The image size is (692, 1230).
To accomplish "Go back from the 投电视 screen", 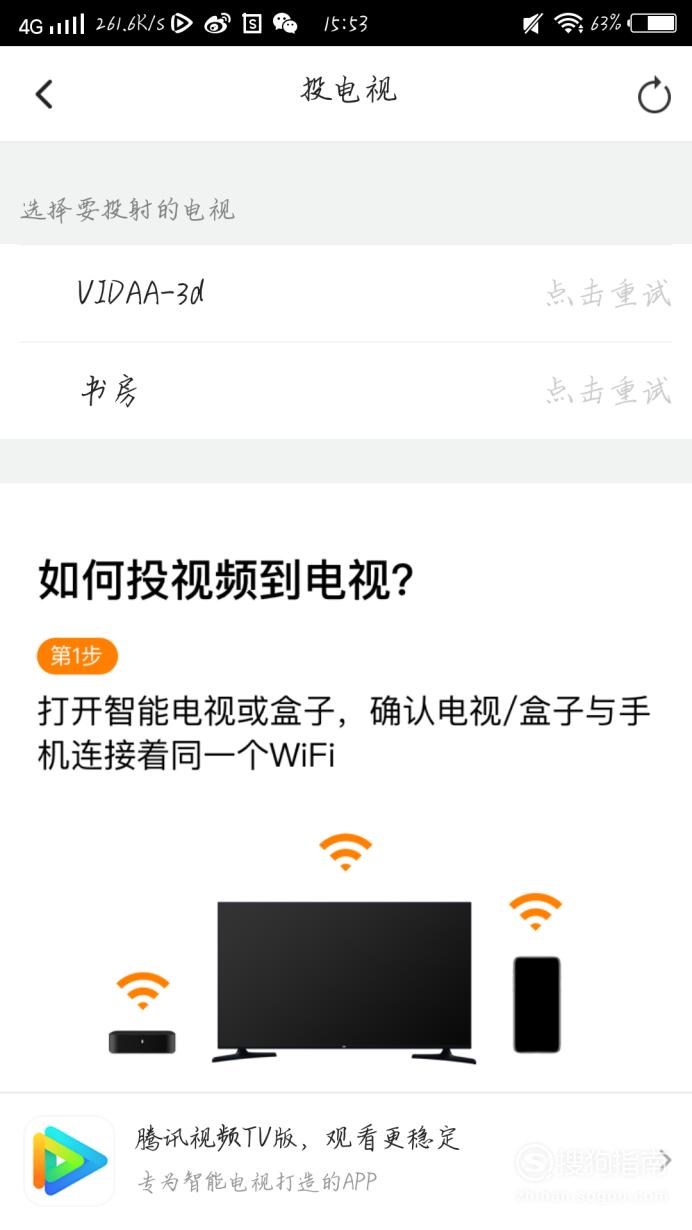I will pos(43,95).
